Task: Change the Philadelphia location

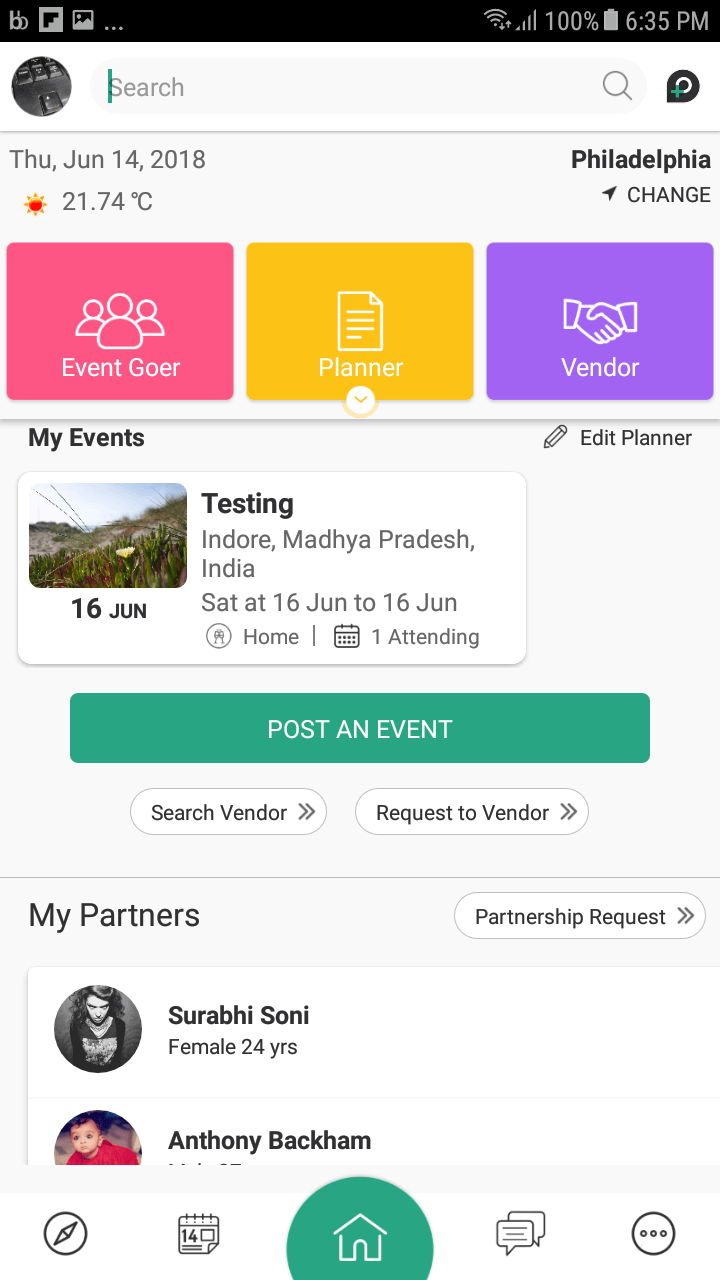Action: coord(656,195)
